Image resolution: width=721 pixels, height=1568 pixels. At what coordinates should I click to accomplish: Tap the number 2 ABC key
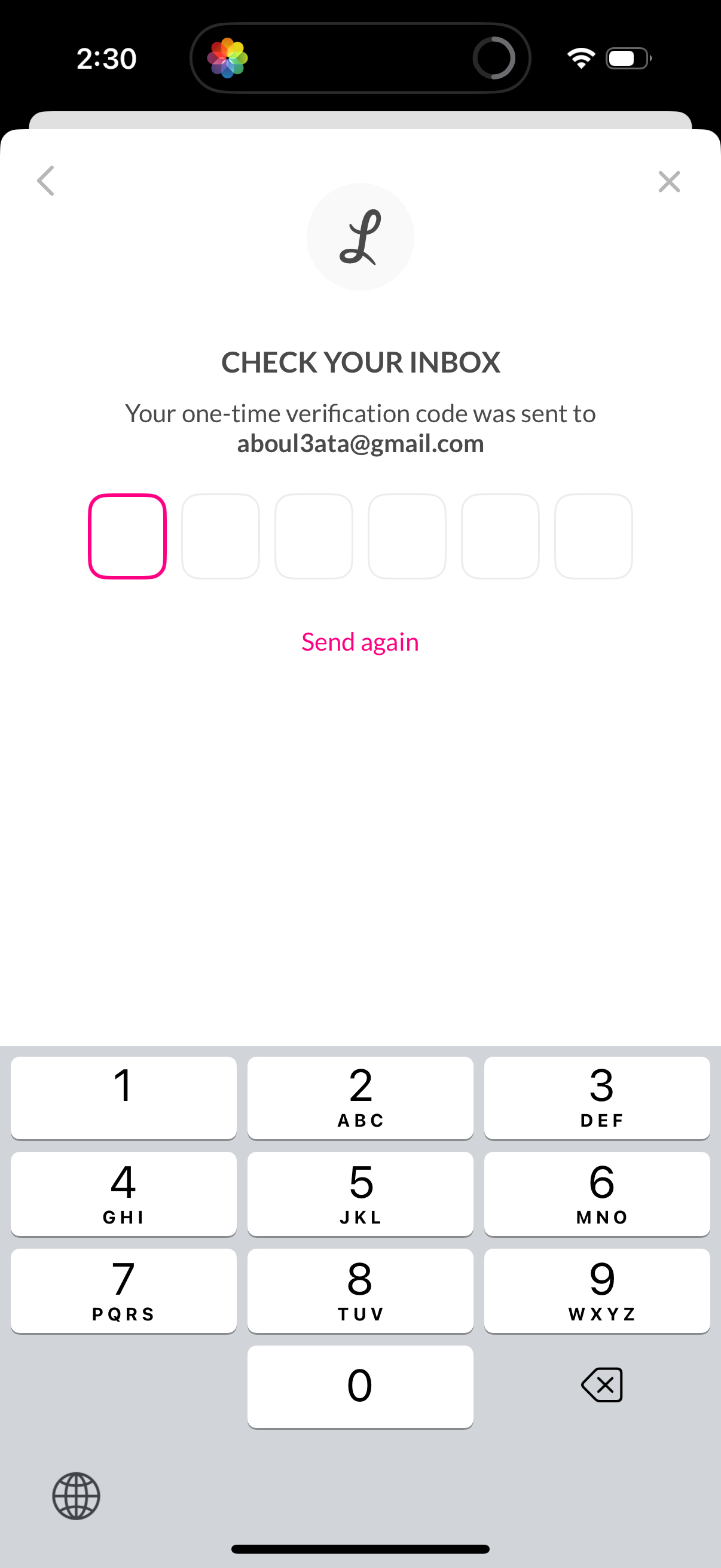tap(360, 1097)
